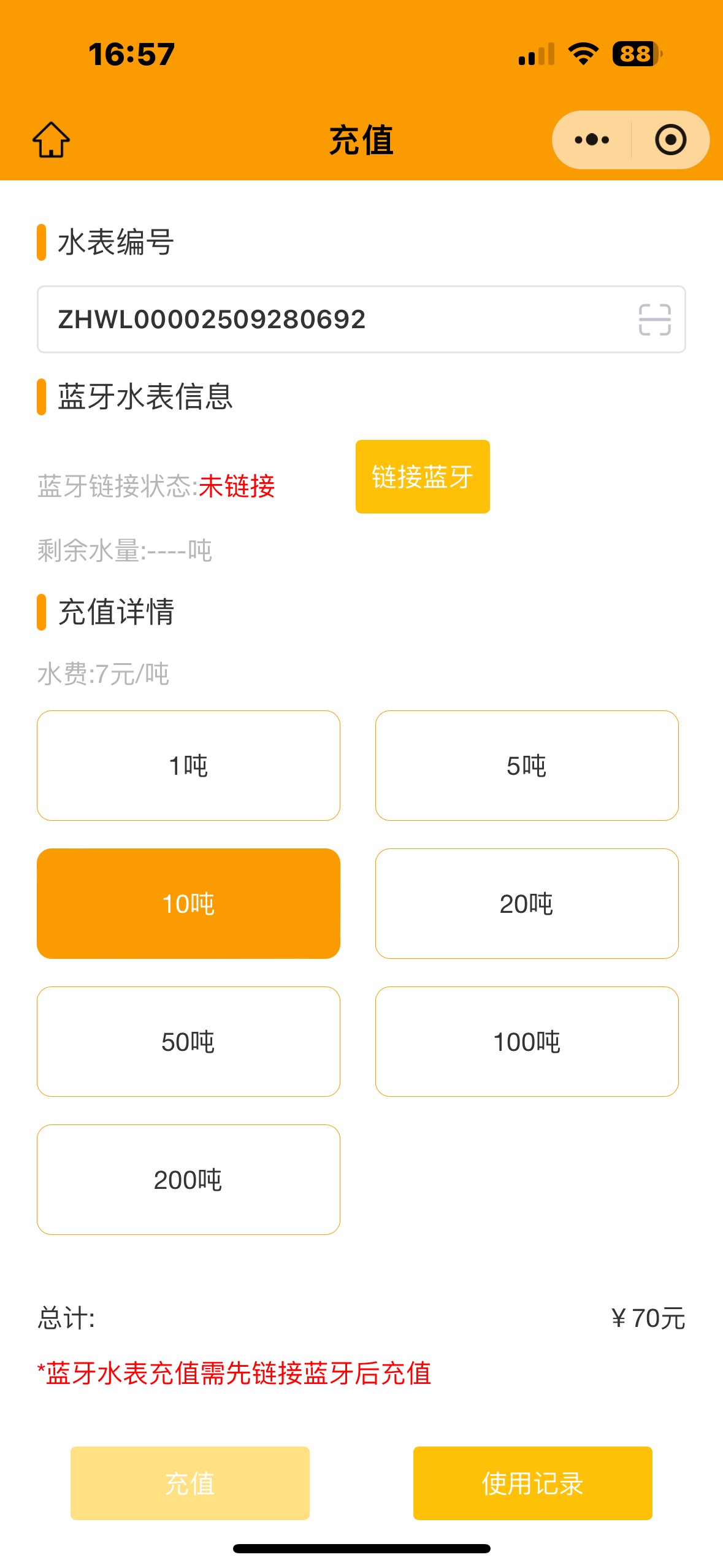Choose the 10吨 option

pos(188,904)
